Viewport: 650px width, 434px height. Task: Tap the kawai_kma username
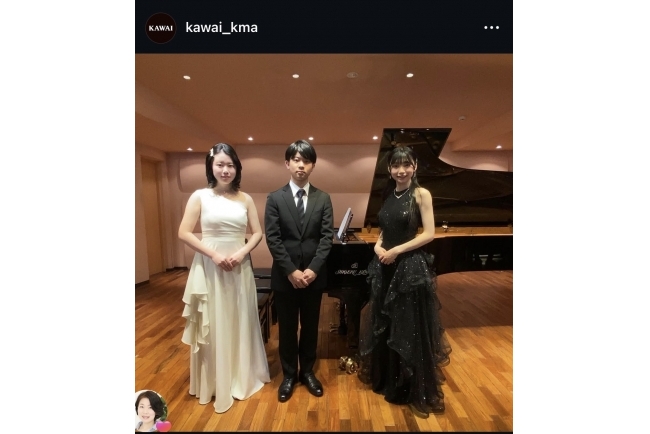coord(221,27)
